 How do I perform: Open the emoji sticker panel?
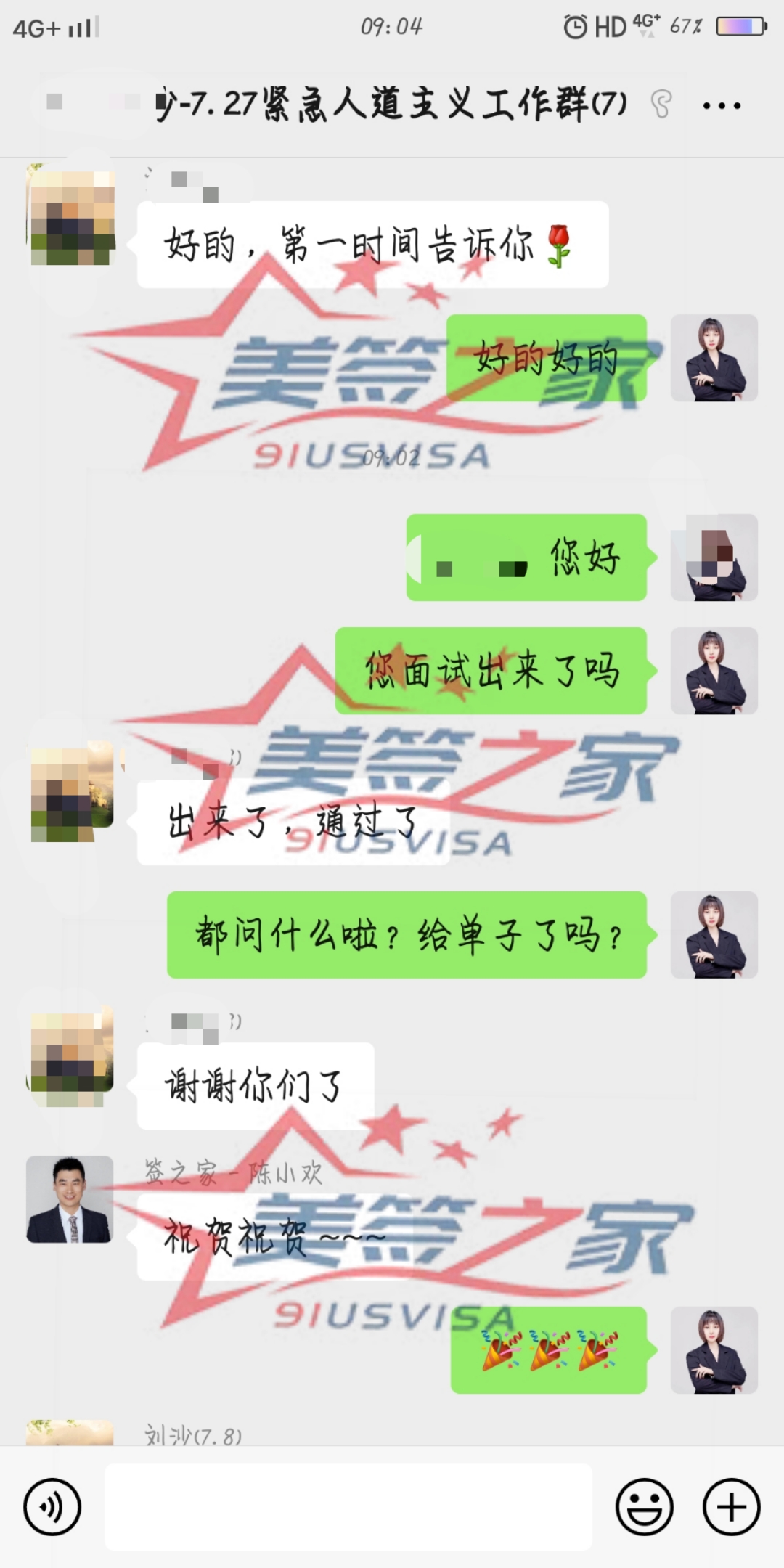pos(644,1507)
